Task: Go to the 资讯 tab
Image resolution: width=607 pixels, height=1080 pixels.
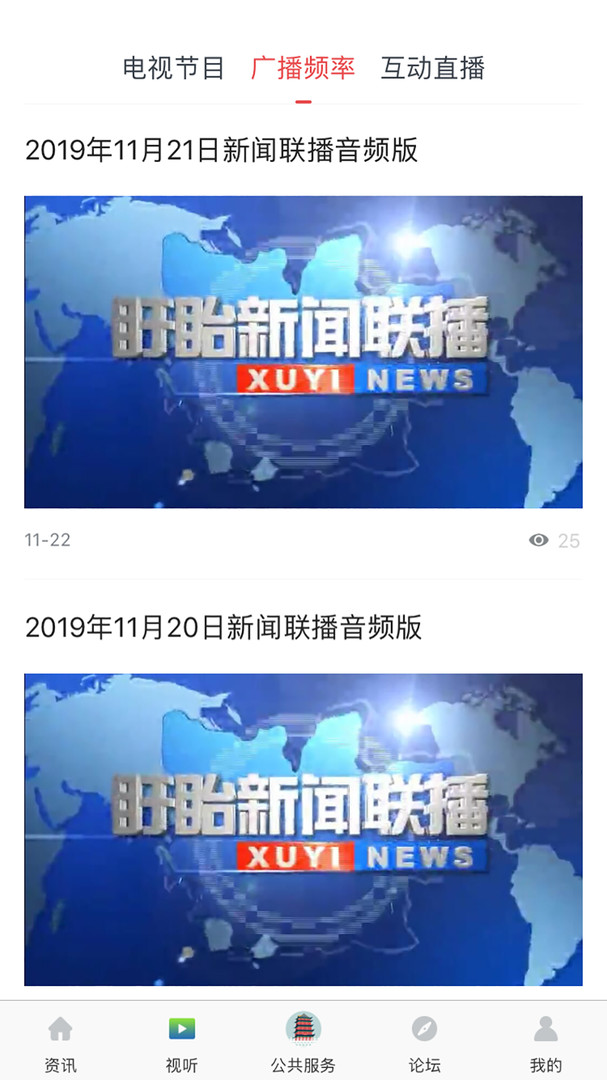Action: [x=60, y=1042]
